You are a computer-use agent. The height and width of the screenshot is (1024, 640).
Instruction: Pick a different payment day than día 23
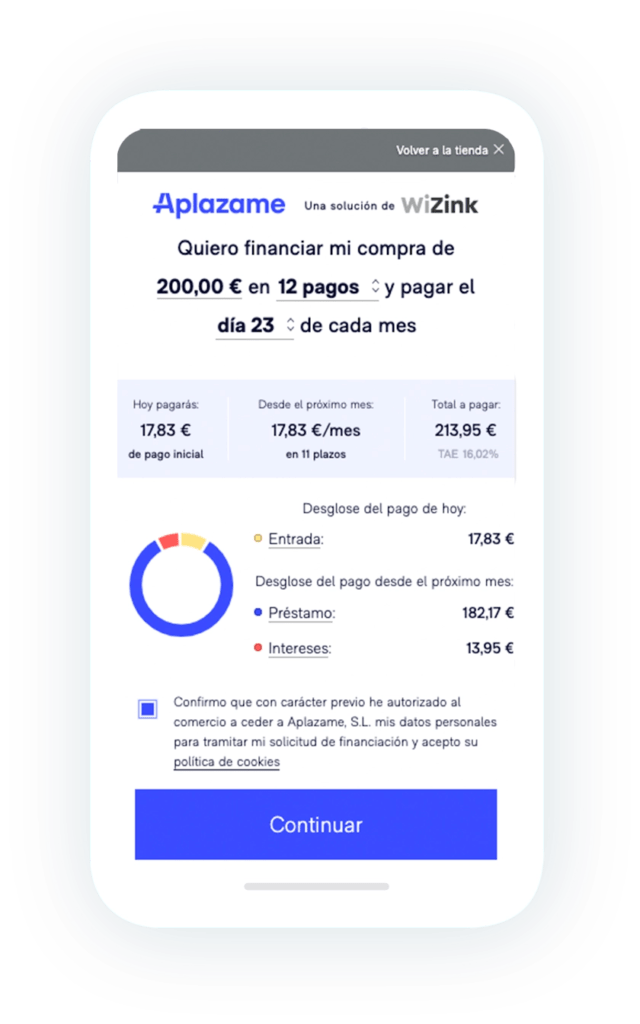click(255, 326)
